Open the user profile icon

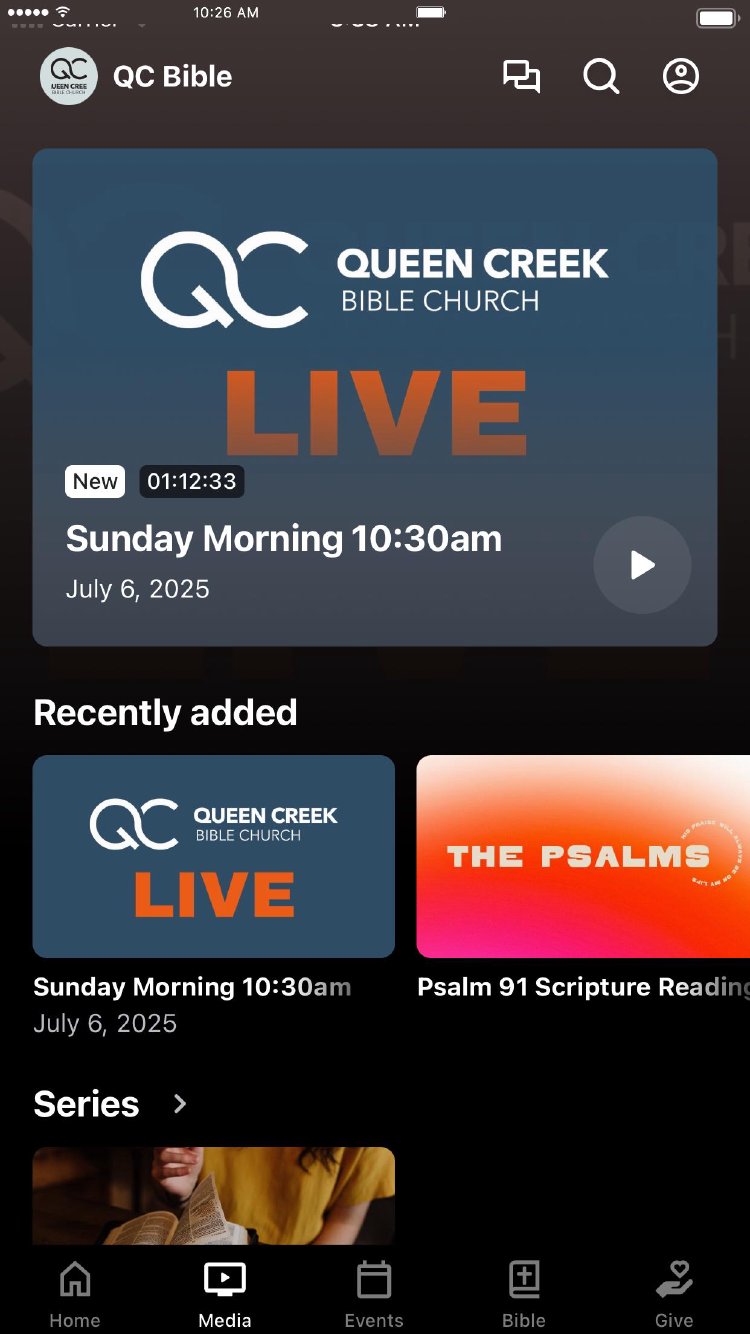(x=681, y=77)
